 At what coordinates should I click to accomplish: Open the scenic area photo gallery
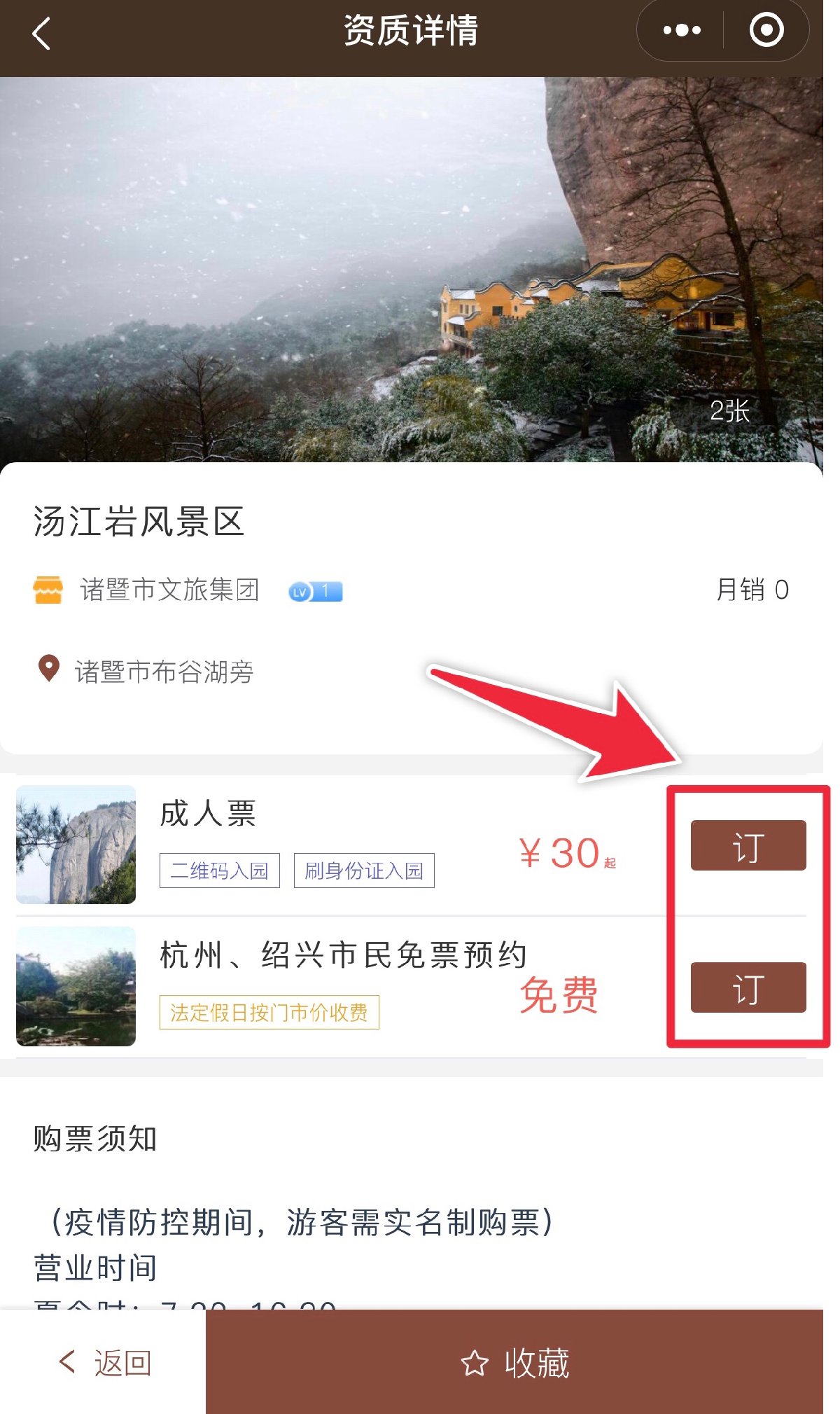pyautogui.click(x=412, y=270)
